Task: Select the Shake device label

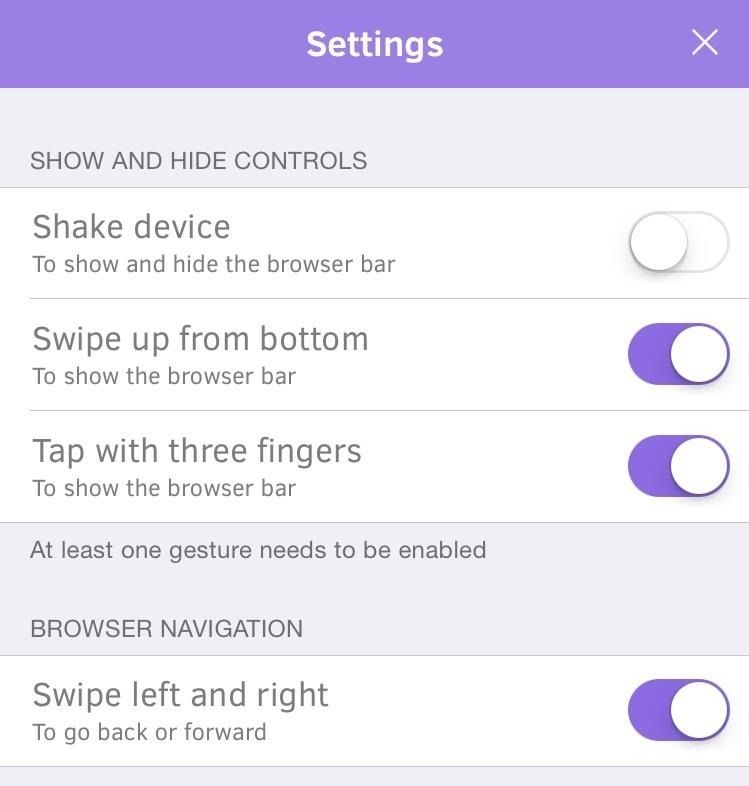Action: (x=130, y=227)
